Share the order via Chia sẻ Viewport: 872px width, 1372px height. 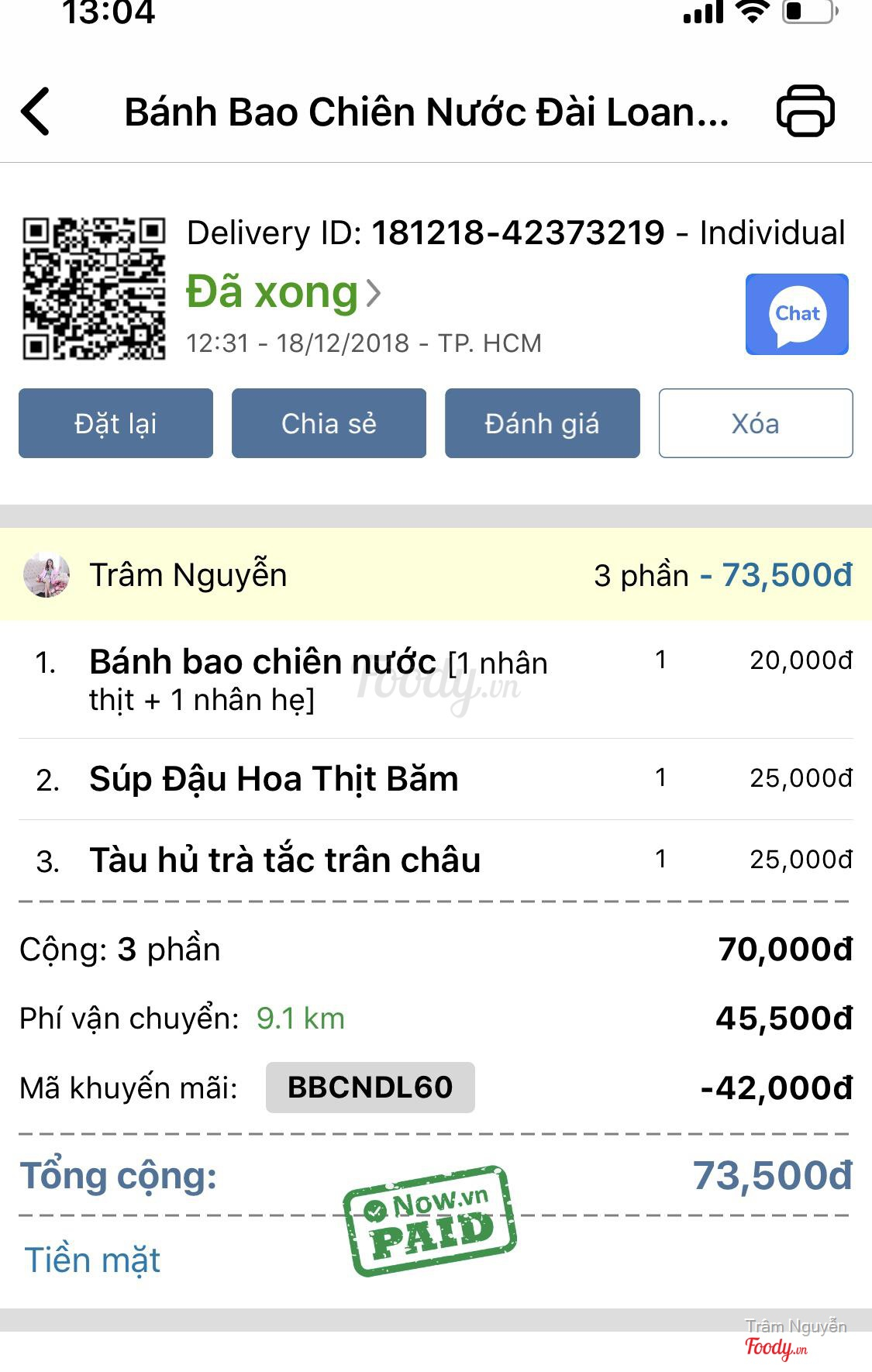[329, 423]
